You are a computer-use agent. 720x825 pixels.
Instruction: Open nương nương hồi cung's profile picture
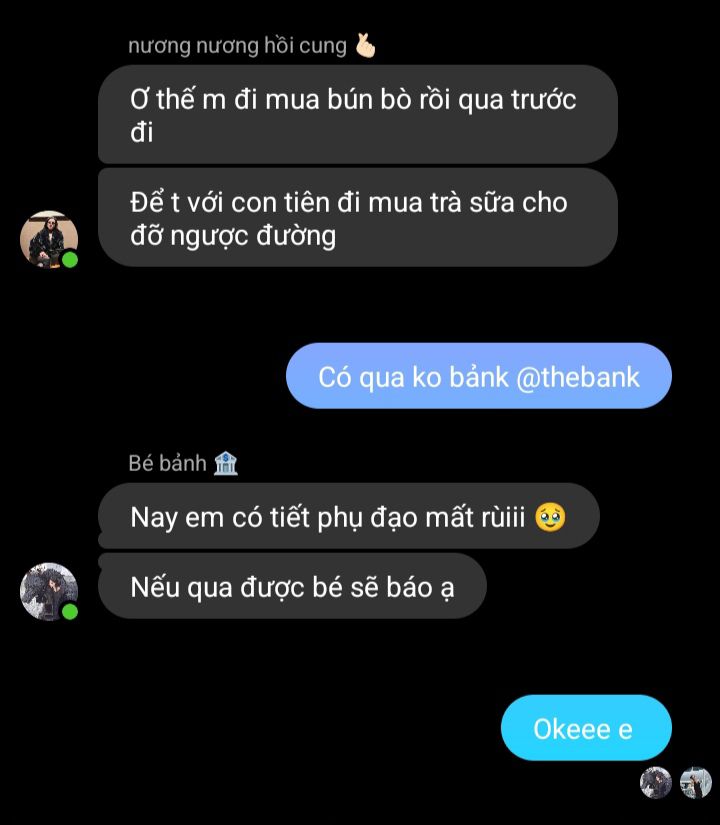coord(48,239)
